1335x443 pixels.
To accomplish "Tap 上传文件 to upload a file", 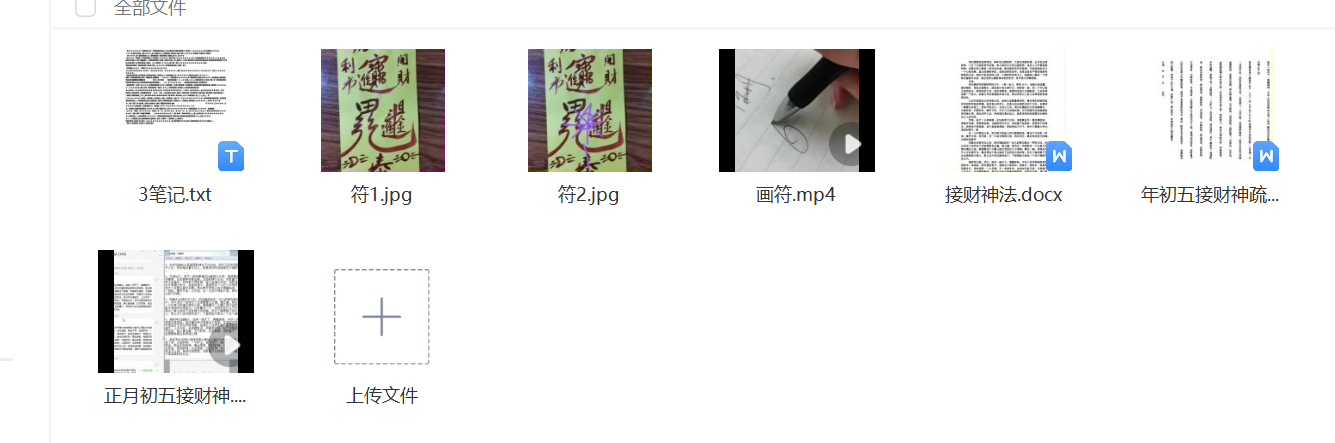I will [x=382, y=316].
